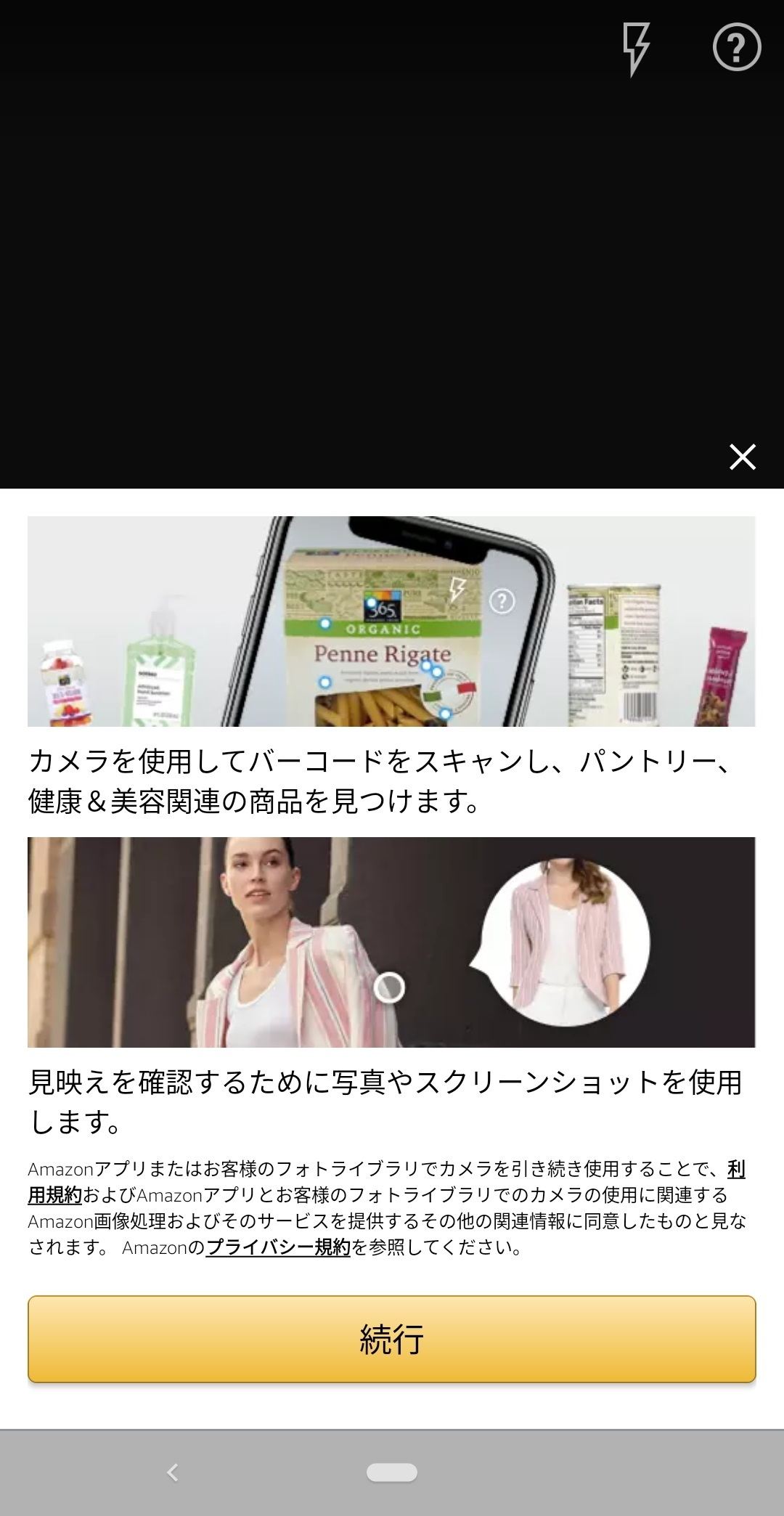Toggle the camera flash icon

636,49
